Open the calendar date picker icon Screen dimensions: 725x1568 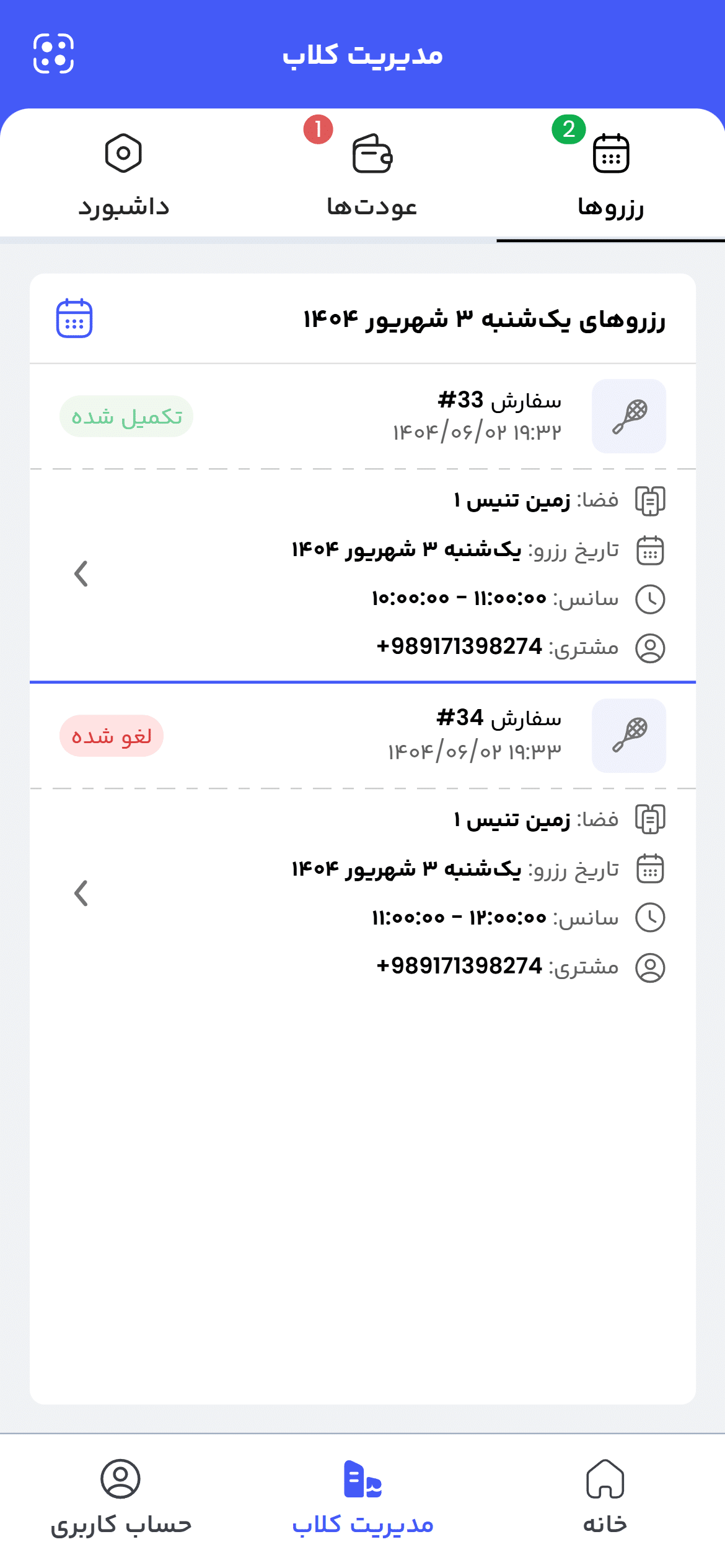[74, 318]
